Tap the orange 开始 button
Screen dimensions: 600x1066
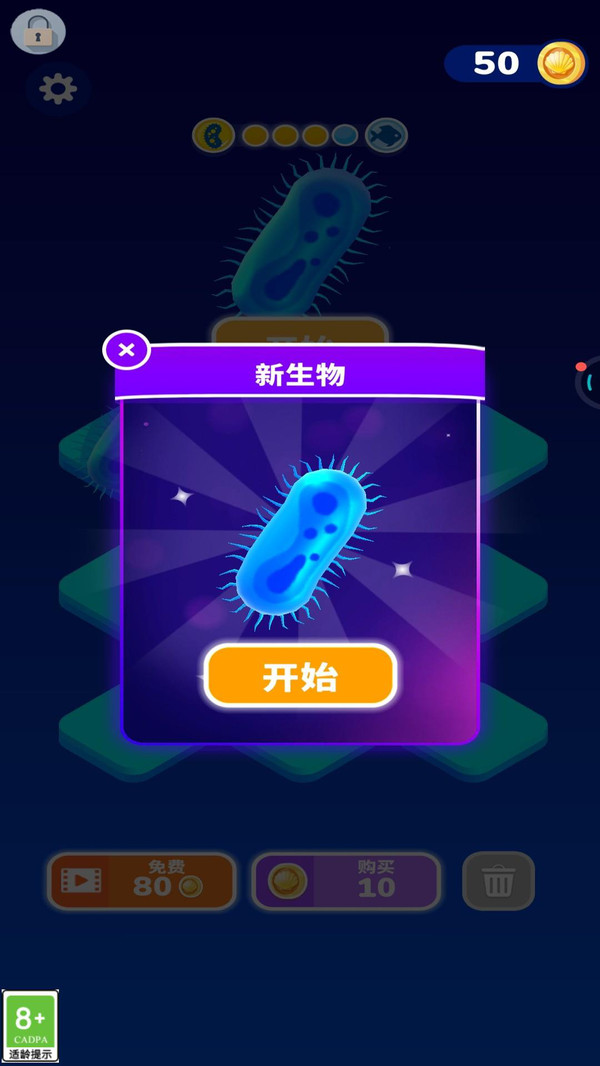click(300, 677)
